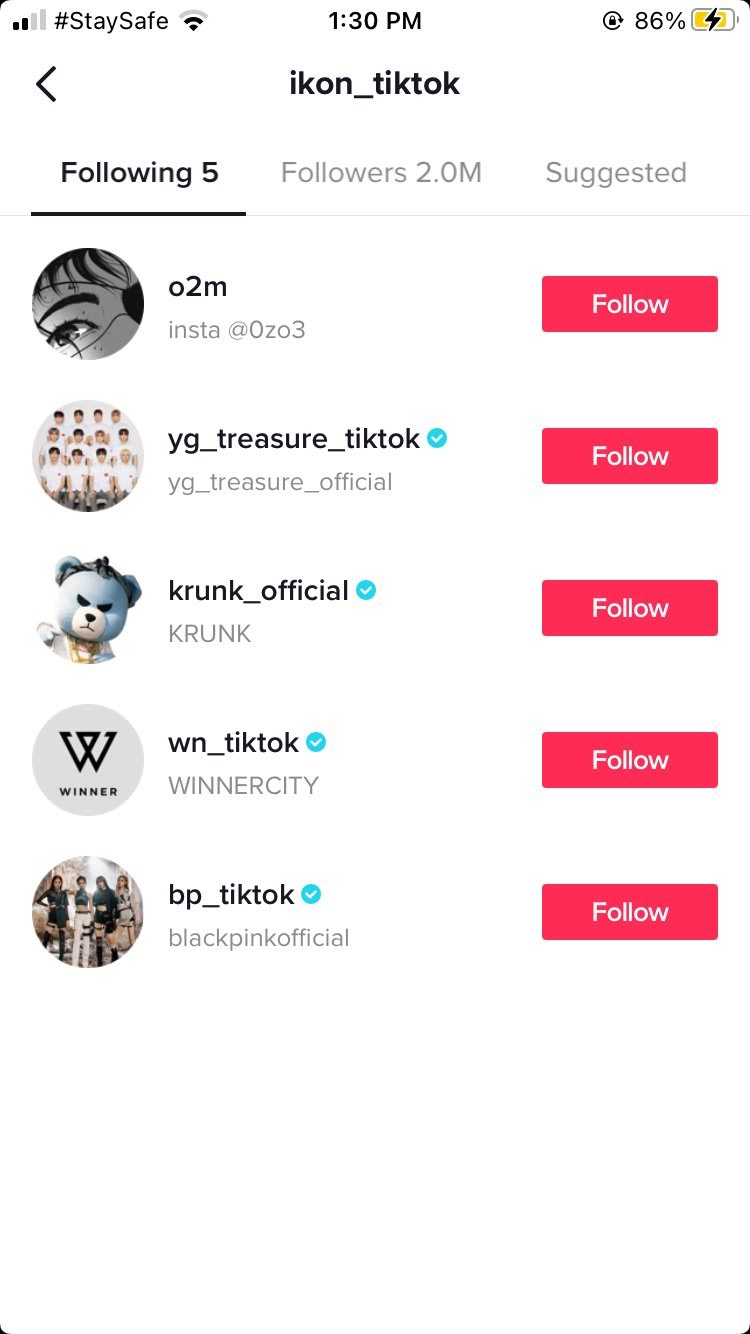View bp_tiktok's profile

coord(88,912)
